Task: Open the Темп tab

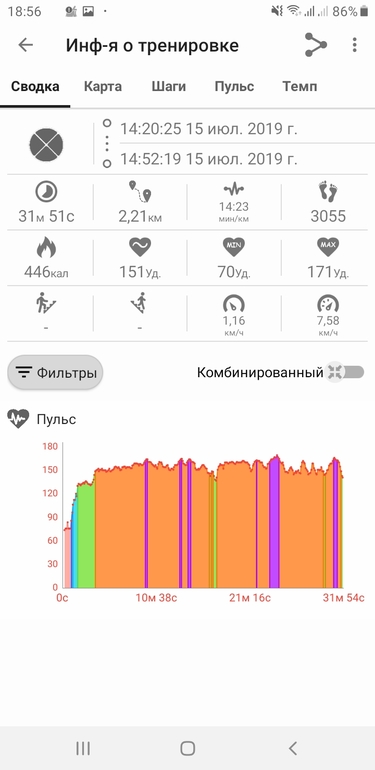Action: 299,87
